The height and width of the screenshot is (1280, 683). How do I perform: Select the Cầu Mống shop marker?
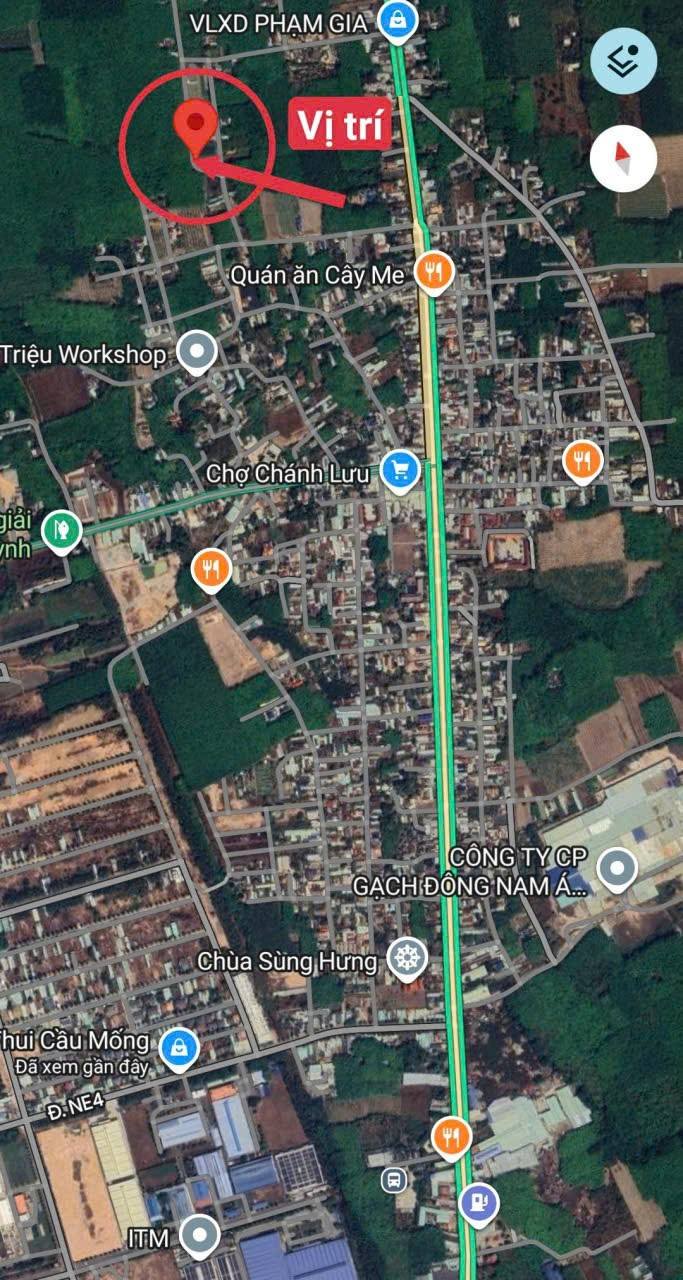point(179,1049)
